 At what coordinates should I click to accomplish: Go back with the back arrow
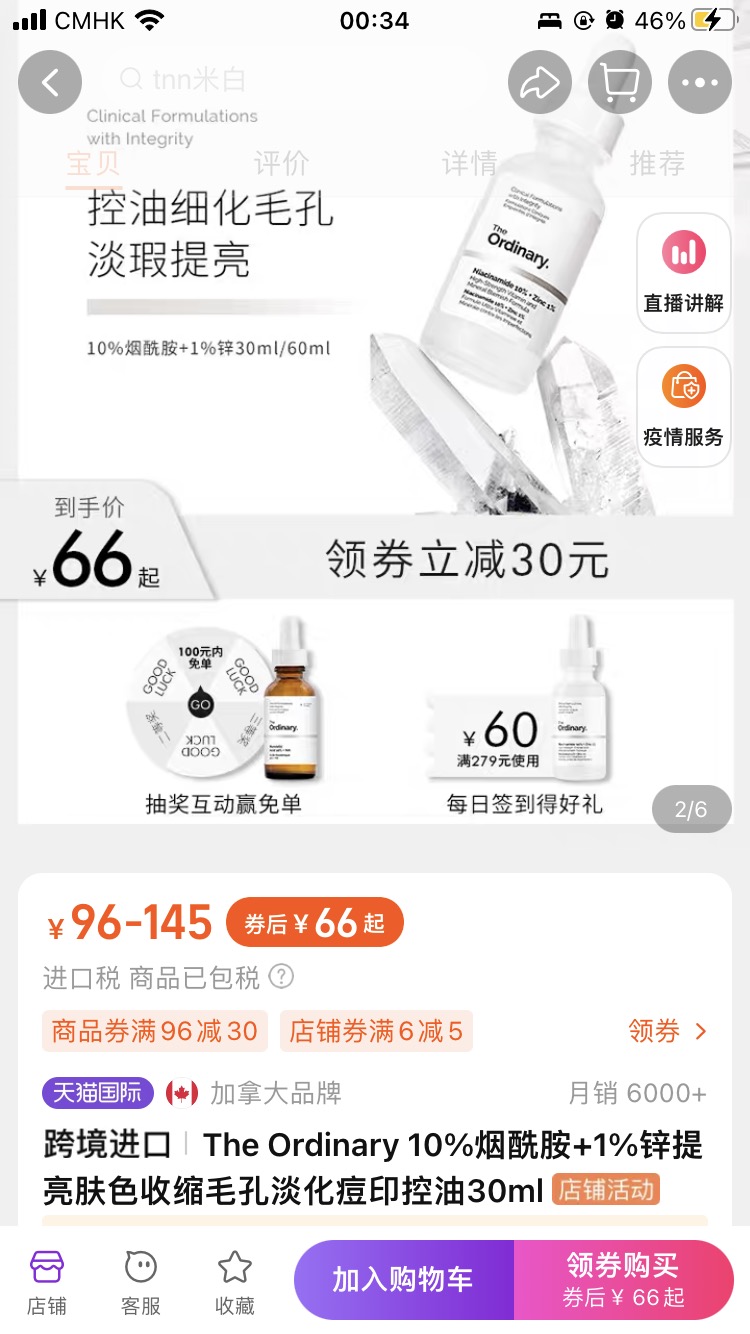click(x=49, y=81)
